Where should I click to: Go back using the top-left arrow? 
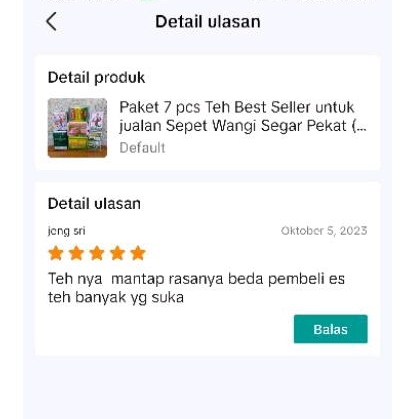click(51, 22)
